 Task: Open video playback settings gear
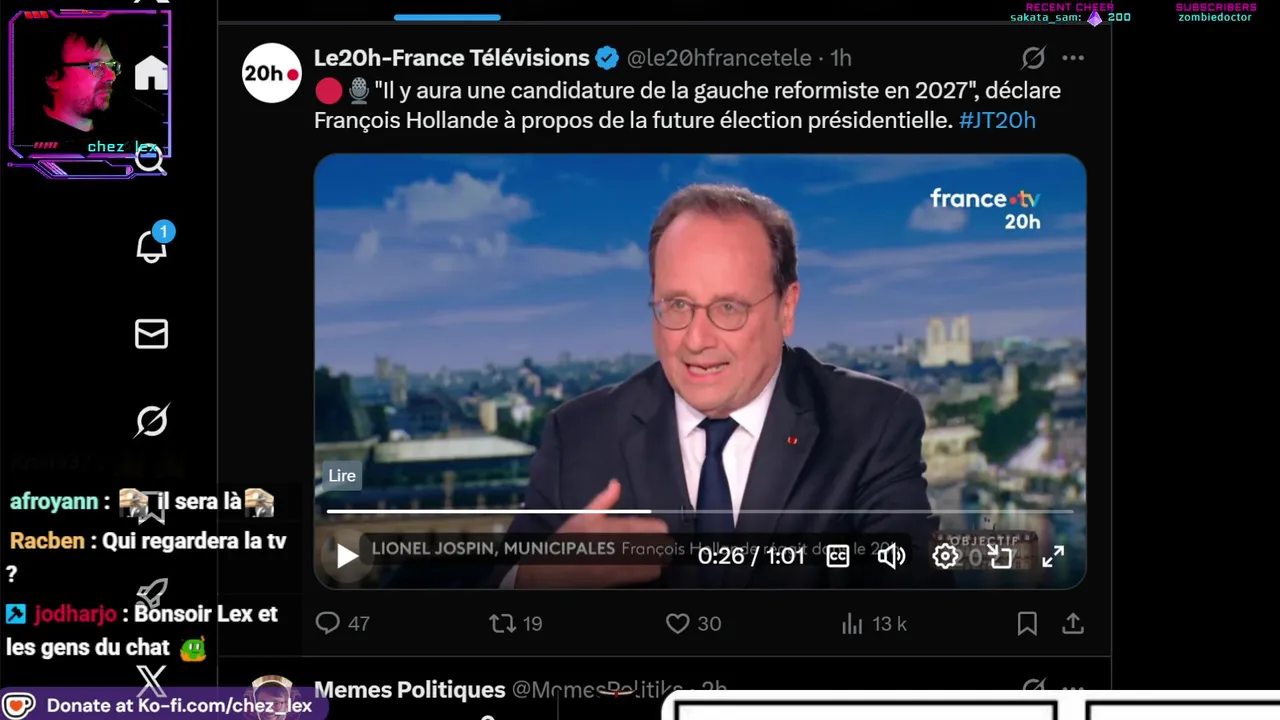tap(945, 556)
